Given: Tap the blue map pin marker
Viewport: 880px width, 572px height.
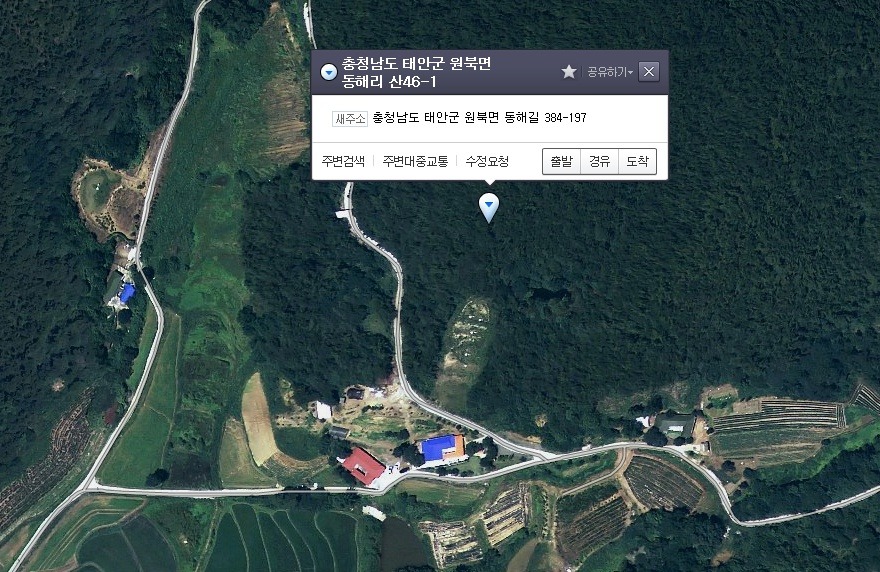Looking at the screenshot, I should coord(488,207).
